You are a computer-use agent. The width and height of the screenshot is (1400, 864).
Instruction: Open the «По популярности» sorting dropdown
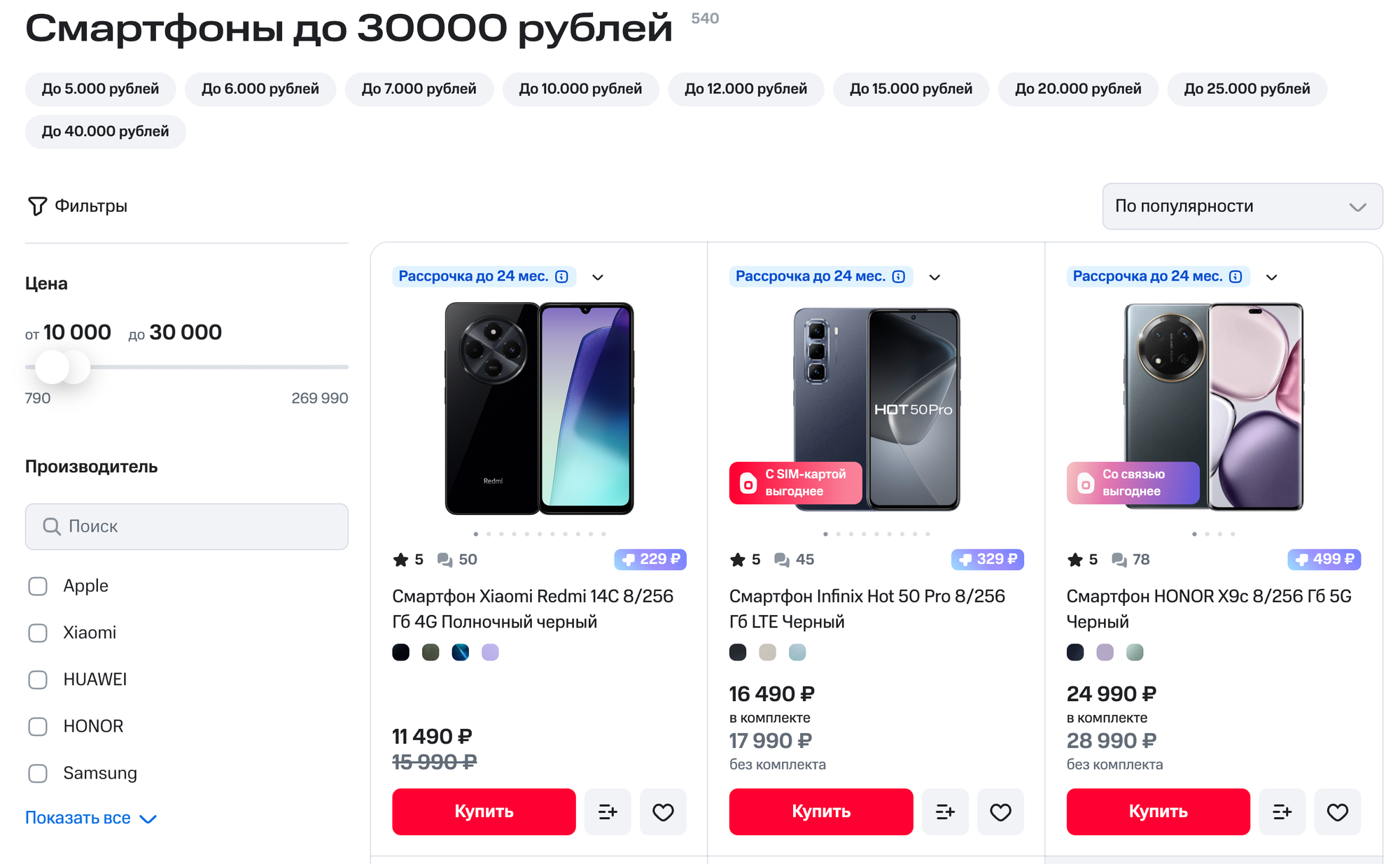1242,206
